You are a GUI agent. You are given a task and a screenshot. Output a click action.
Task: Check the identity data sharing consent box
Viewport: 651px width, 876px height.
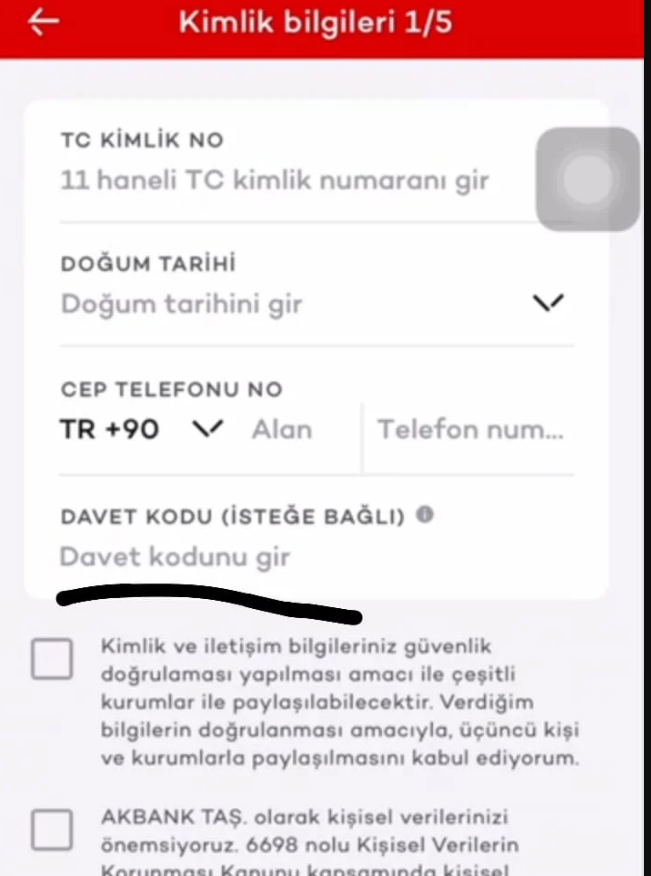tap(51, 659)
